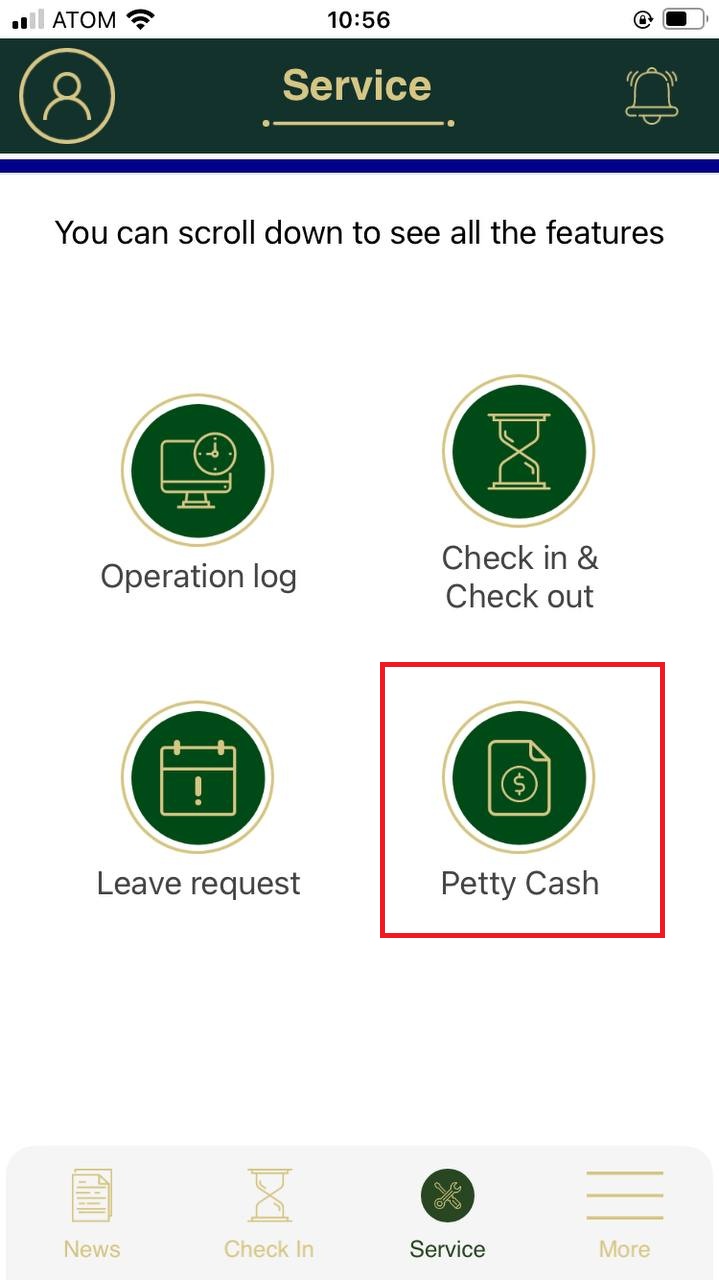Select the Service tab
The image size is (719, 1280).
pyautogui.click(x=447, y=1212)
